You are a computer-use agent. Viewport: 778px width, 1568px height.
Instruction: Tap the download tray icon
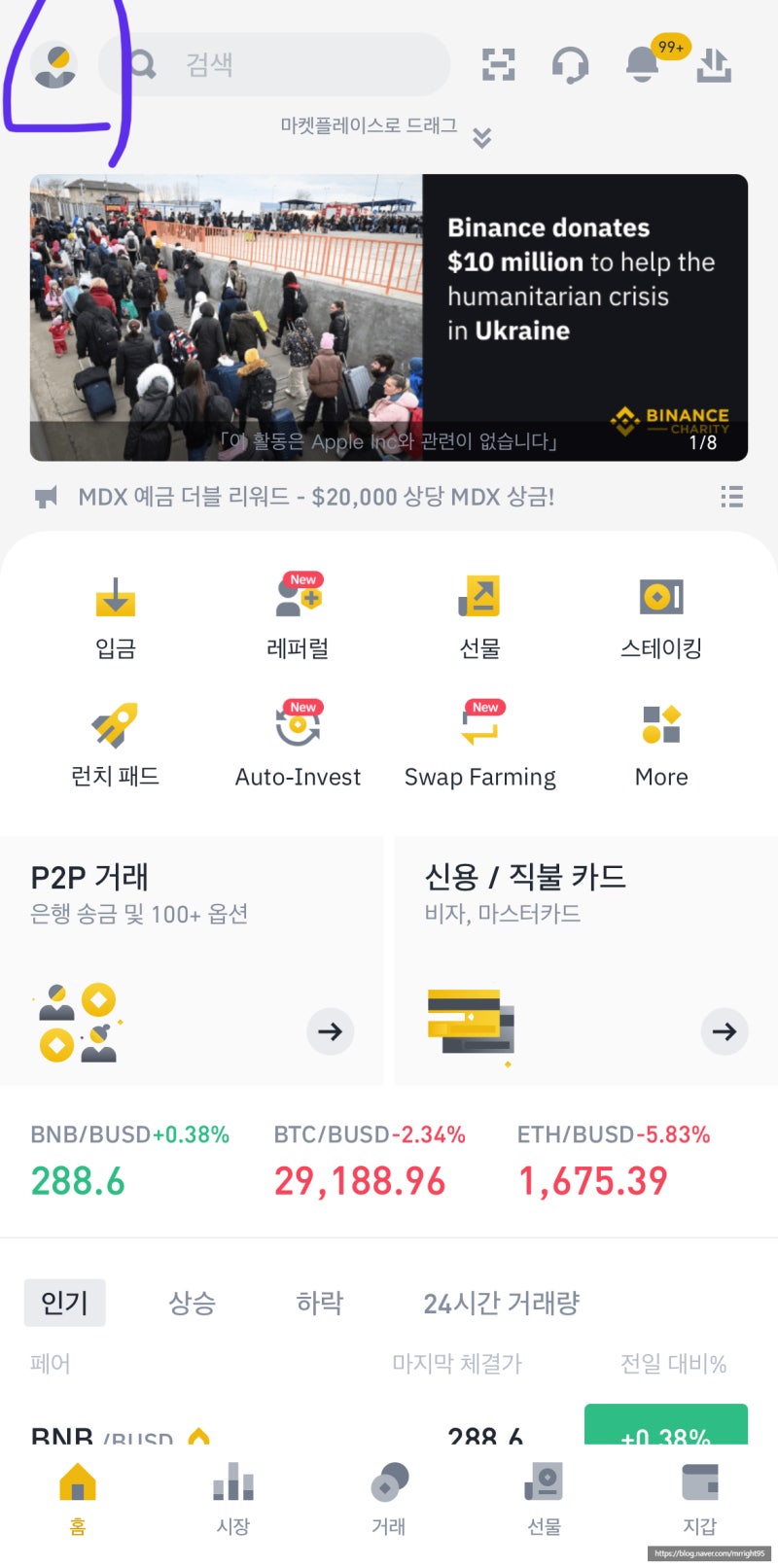point(714,65)
